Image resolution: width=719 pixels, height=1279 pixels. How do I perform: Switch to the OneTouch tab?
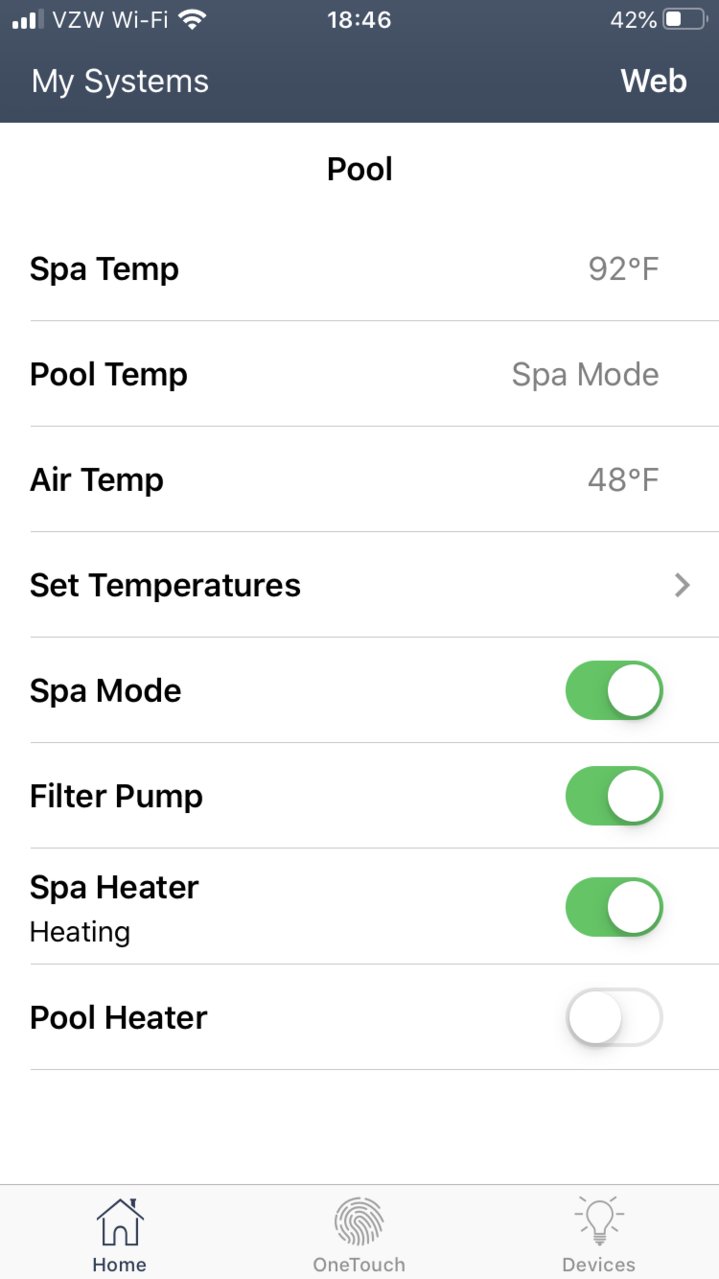359,1234
